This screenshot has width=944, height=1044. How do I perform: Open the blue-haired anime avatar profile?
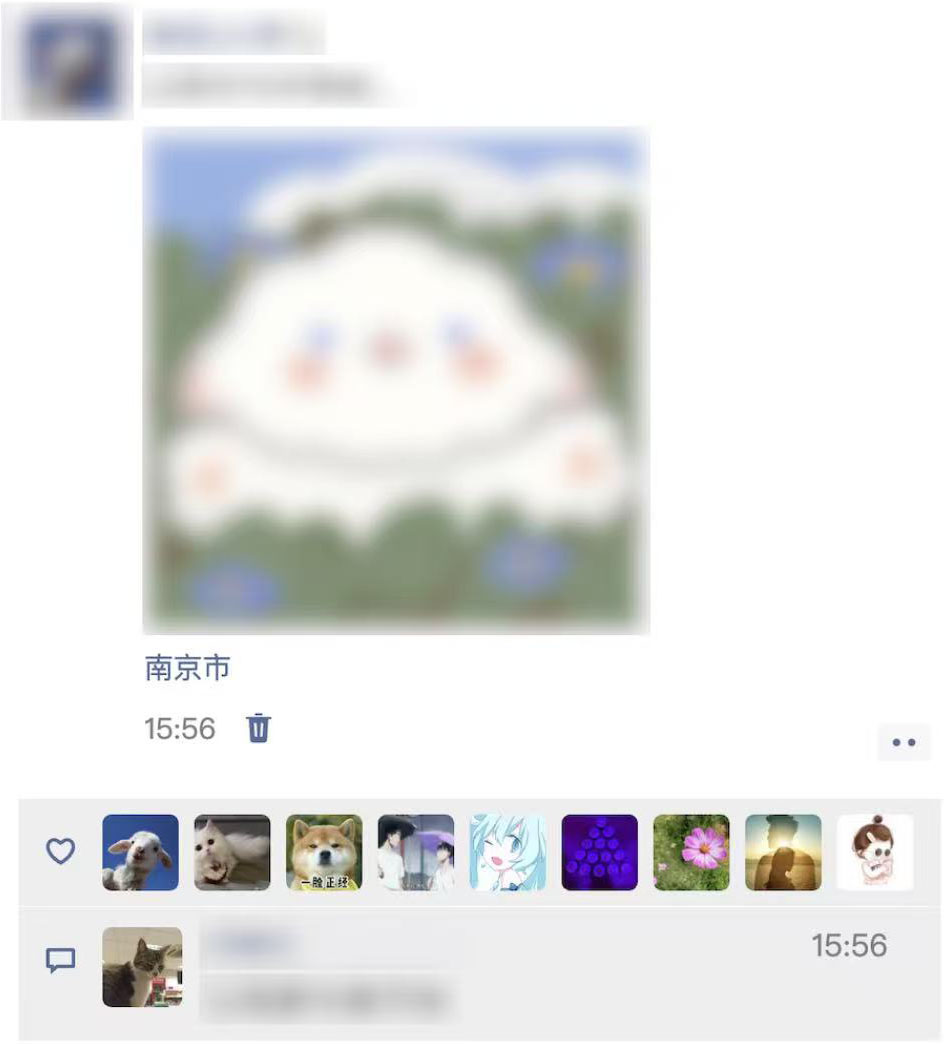point(508,852)
